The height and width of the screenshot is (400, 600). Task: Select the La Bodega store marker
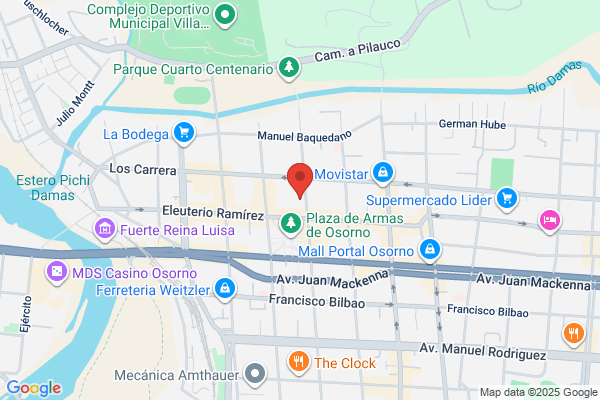tap(182, 132)
